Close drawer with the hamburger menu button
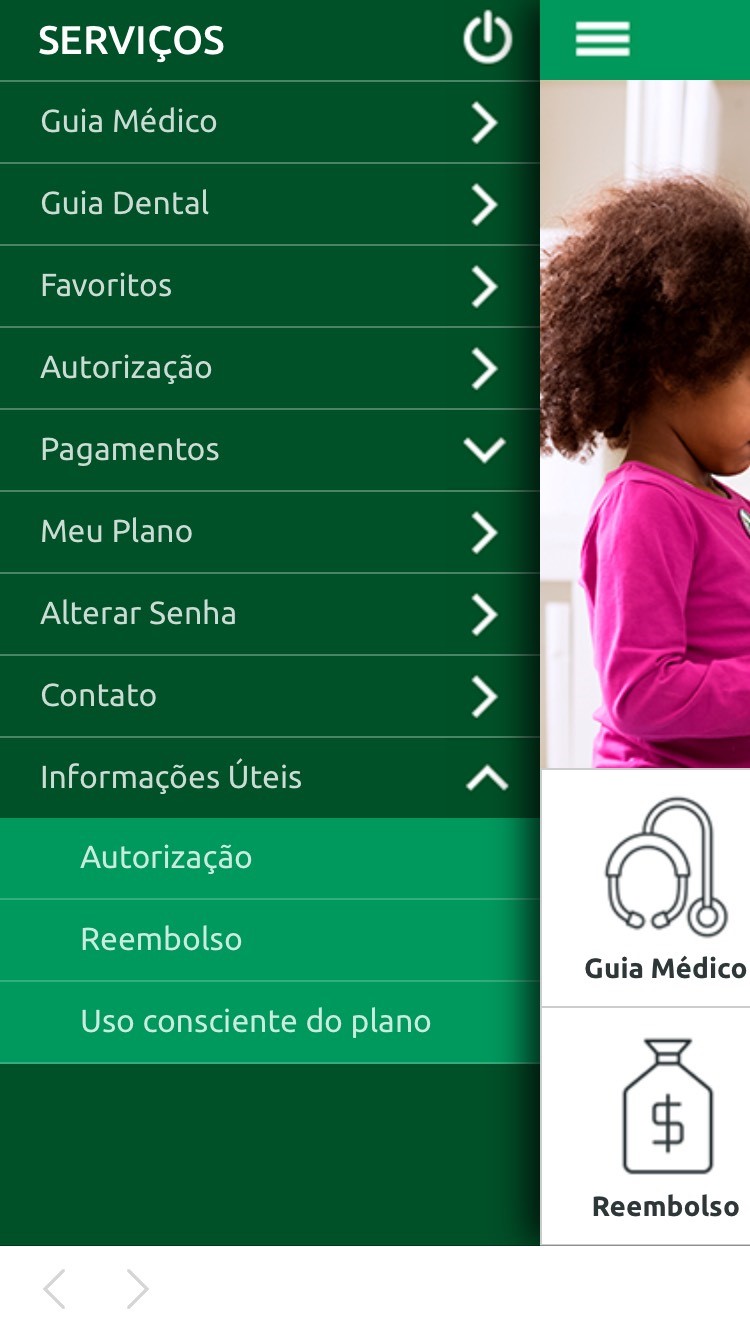 coord(602,39)
